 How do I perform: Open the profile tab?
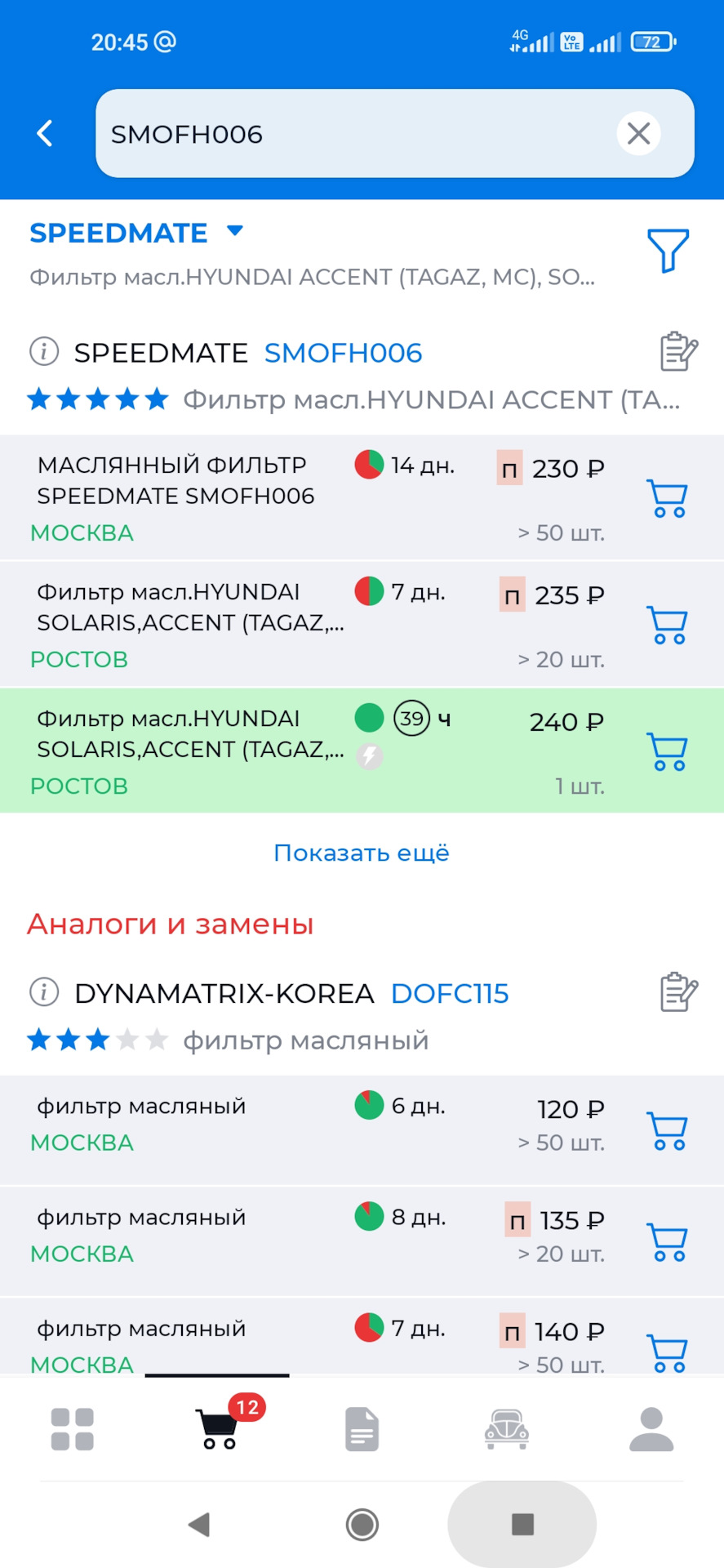(651, 1429)
